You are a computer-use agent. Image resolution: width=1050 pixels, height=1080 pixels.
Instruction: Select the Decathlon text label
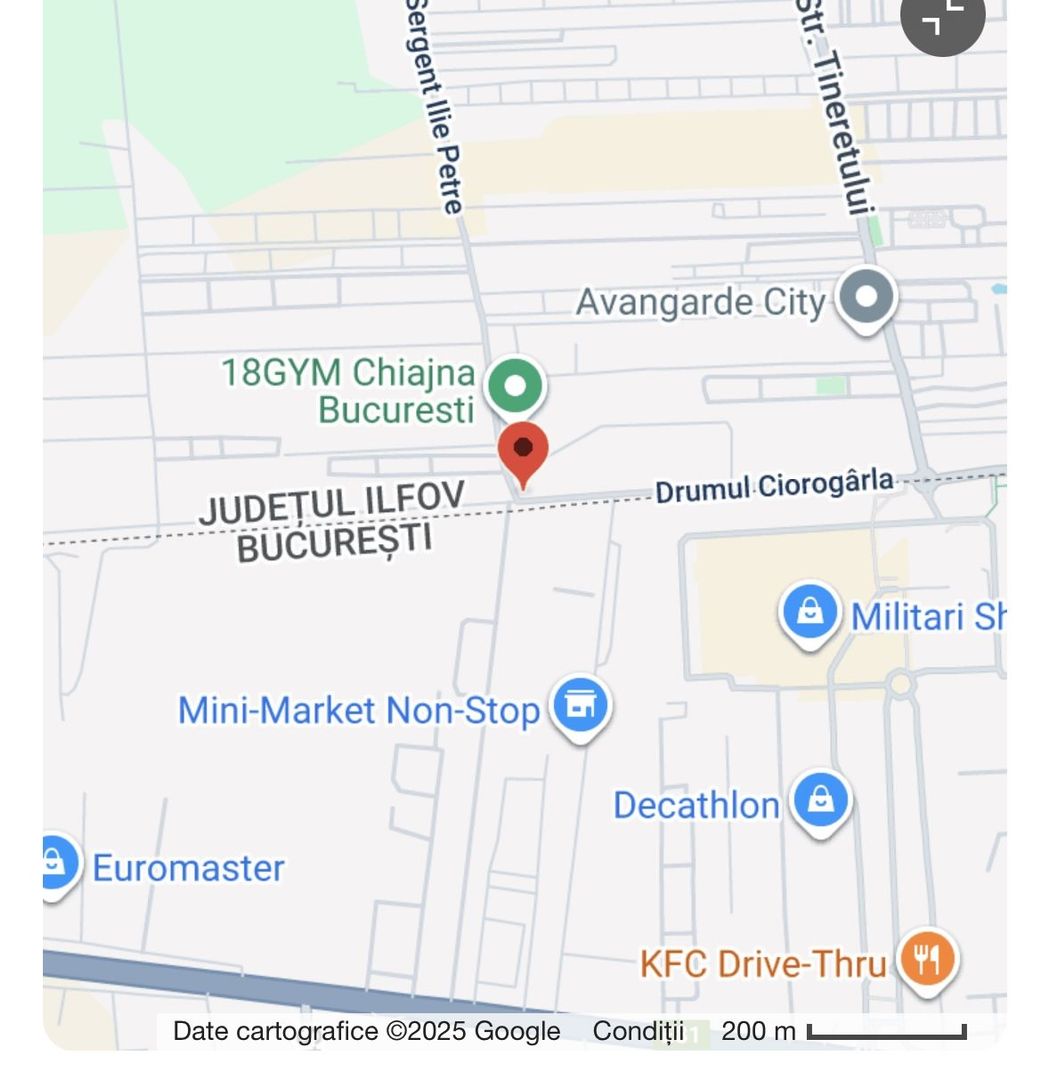pos(697,805)
